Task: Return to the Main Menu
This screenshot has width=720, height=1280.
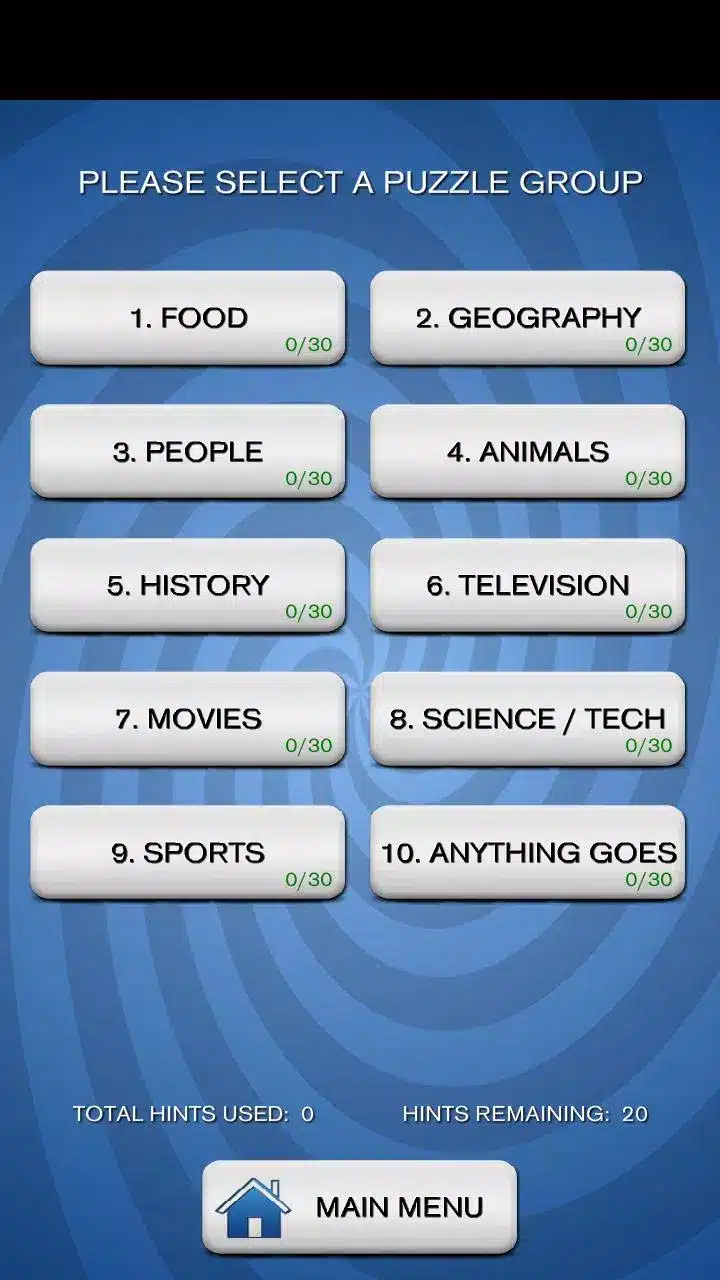Action: click(x=360, y=1207)
